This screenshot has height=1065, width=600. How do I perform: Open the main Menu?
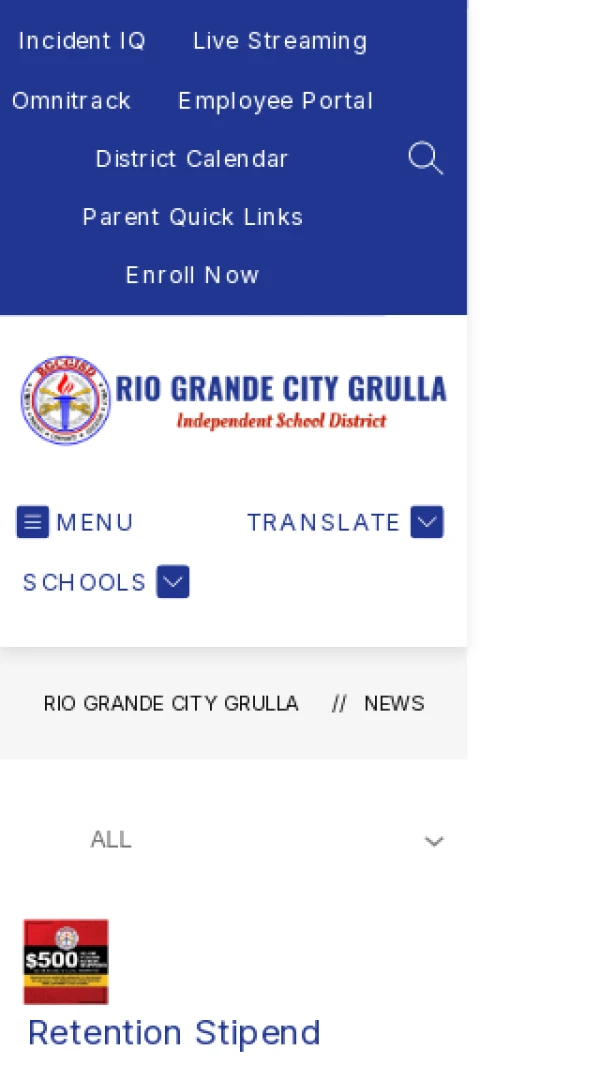point(75,522)
